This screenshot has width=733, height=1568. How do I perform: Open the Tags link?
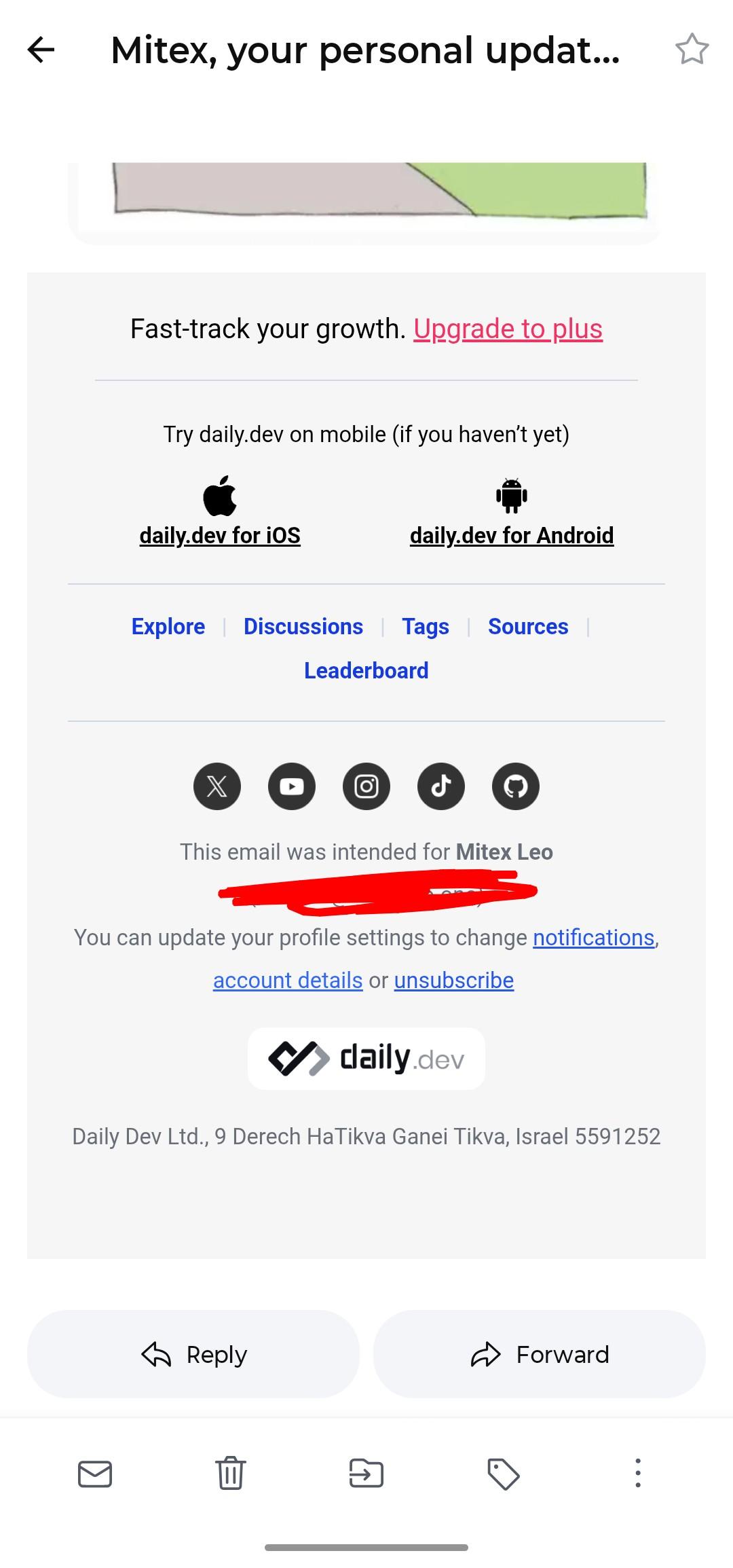click(x=426, y=626)
